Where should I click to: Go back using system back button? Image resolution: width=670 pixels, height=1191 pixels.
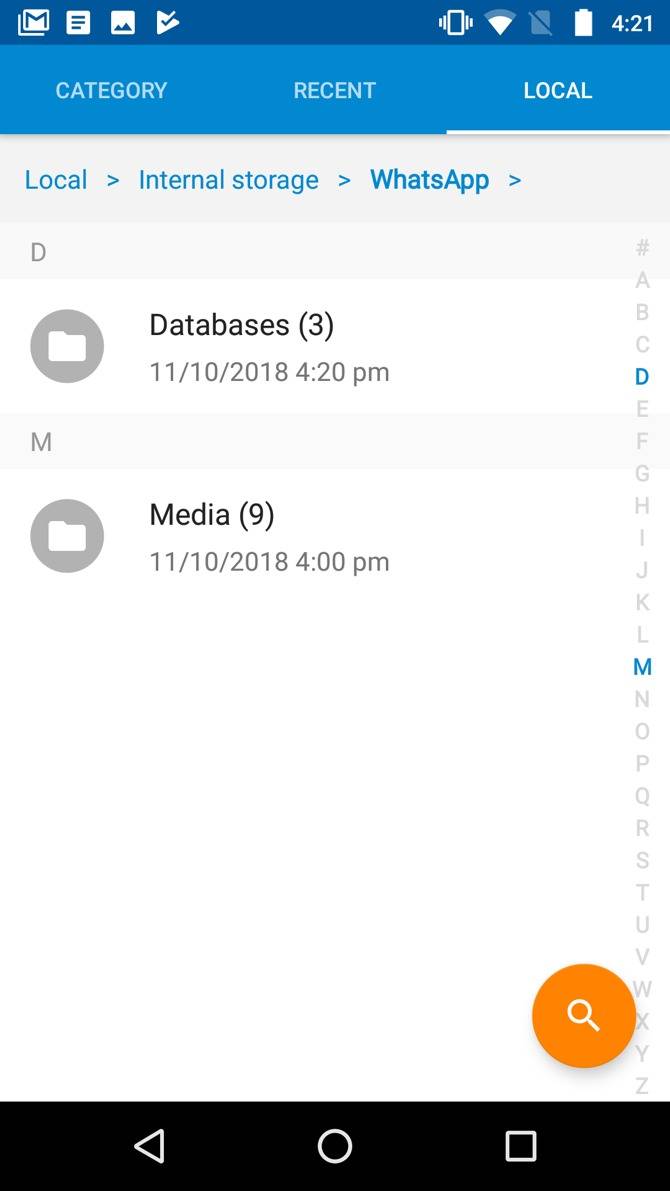coord(149,1146)
